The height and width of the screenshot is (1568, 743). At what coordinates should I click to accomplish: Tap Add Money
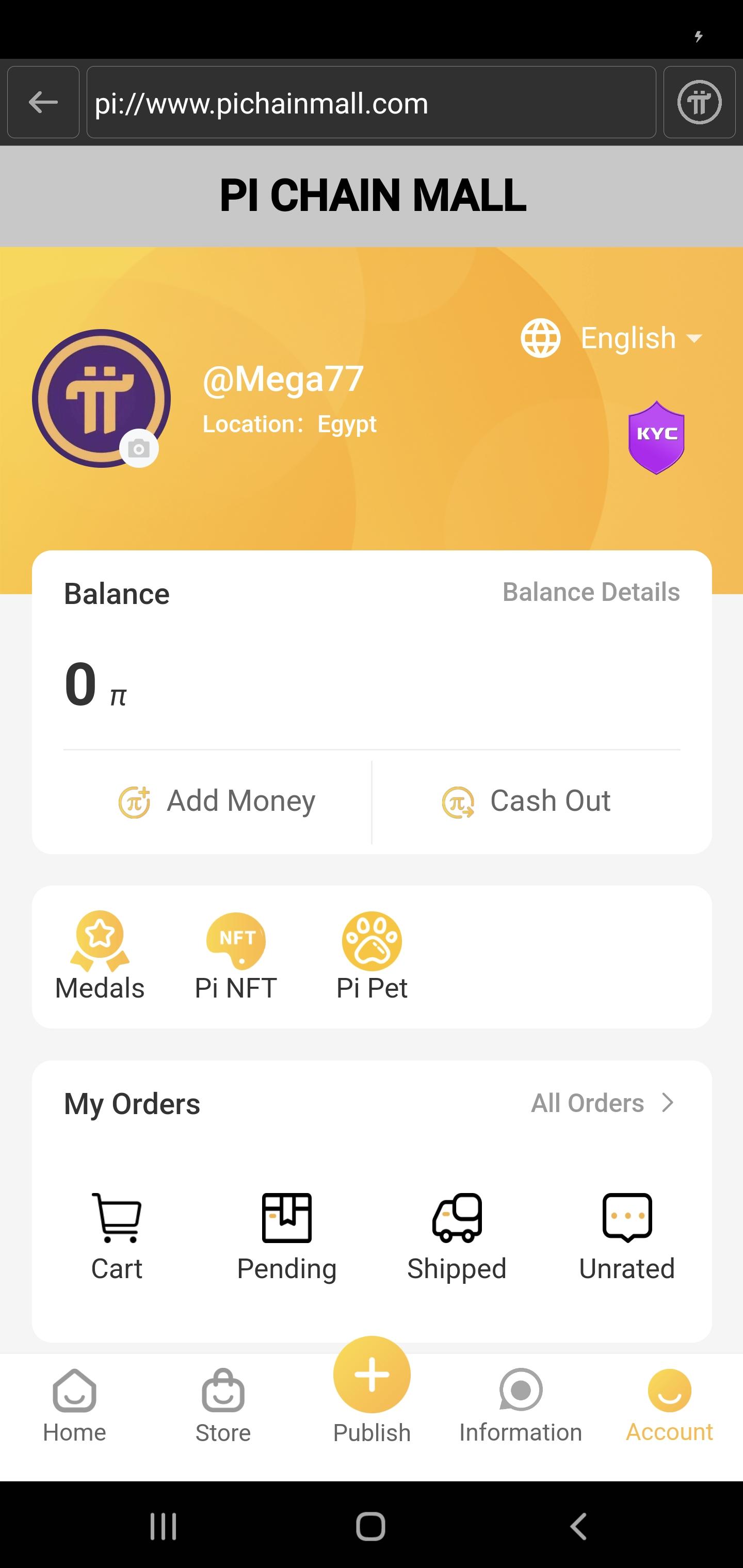click(217, 801)
